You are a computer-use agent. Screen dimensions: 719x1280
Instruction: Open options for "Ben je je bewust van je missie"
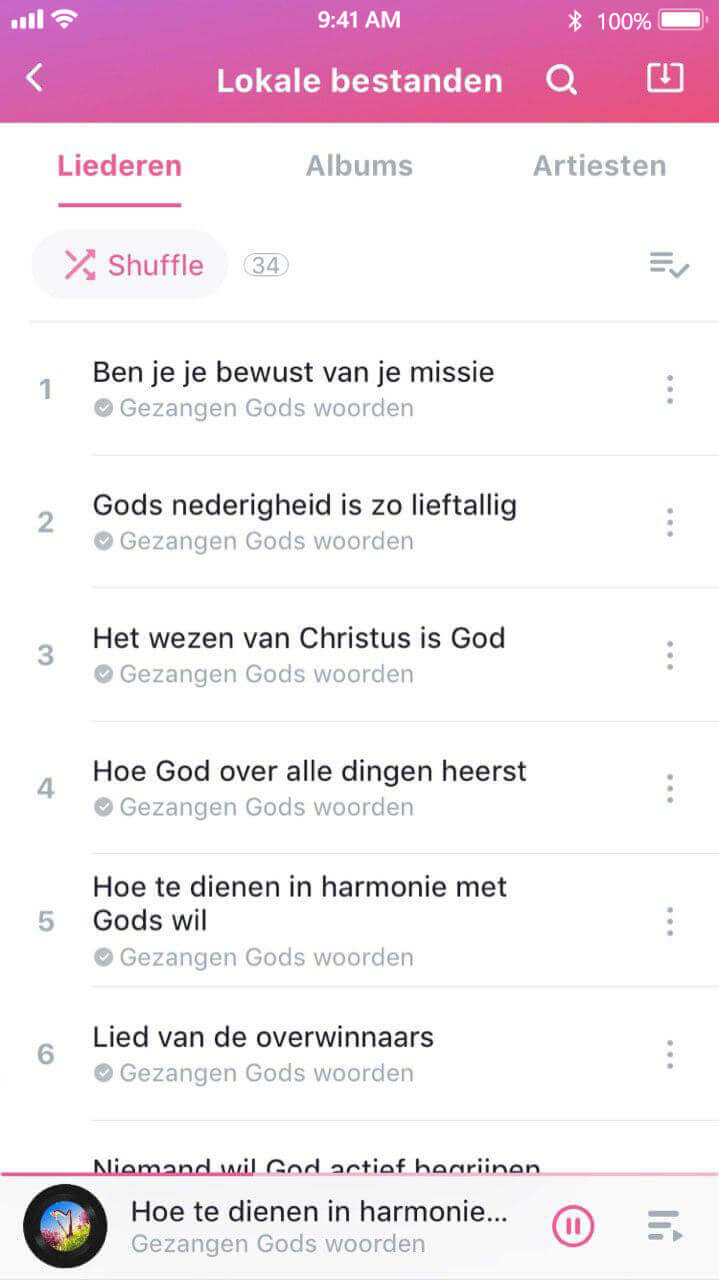(670, 389)
